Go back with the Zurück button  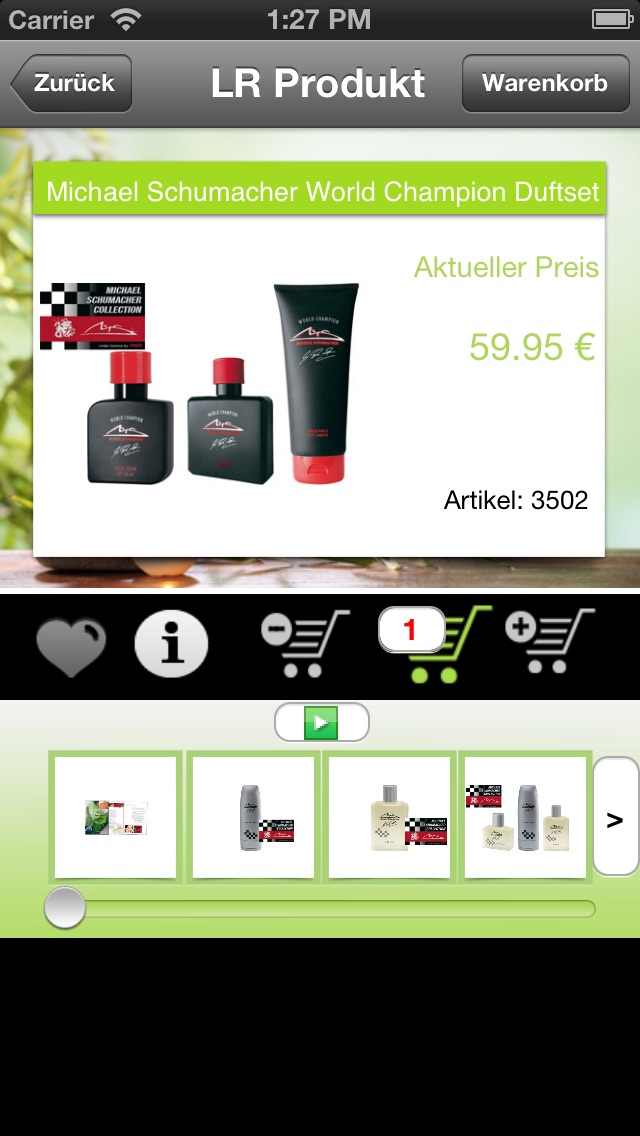click(x=72, y=83)
